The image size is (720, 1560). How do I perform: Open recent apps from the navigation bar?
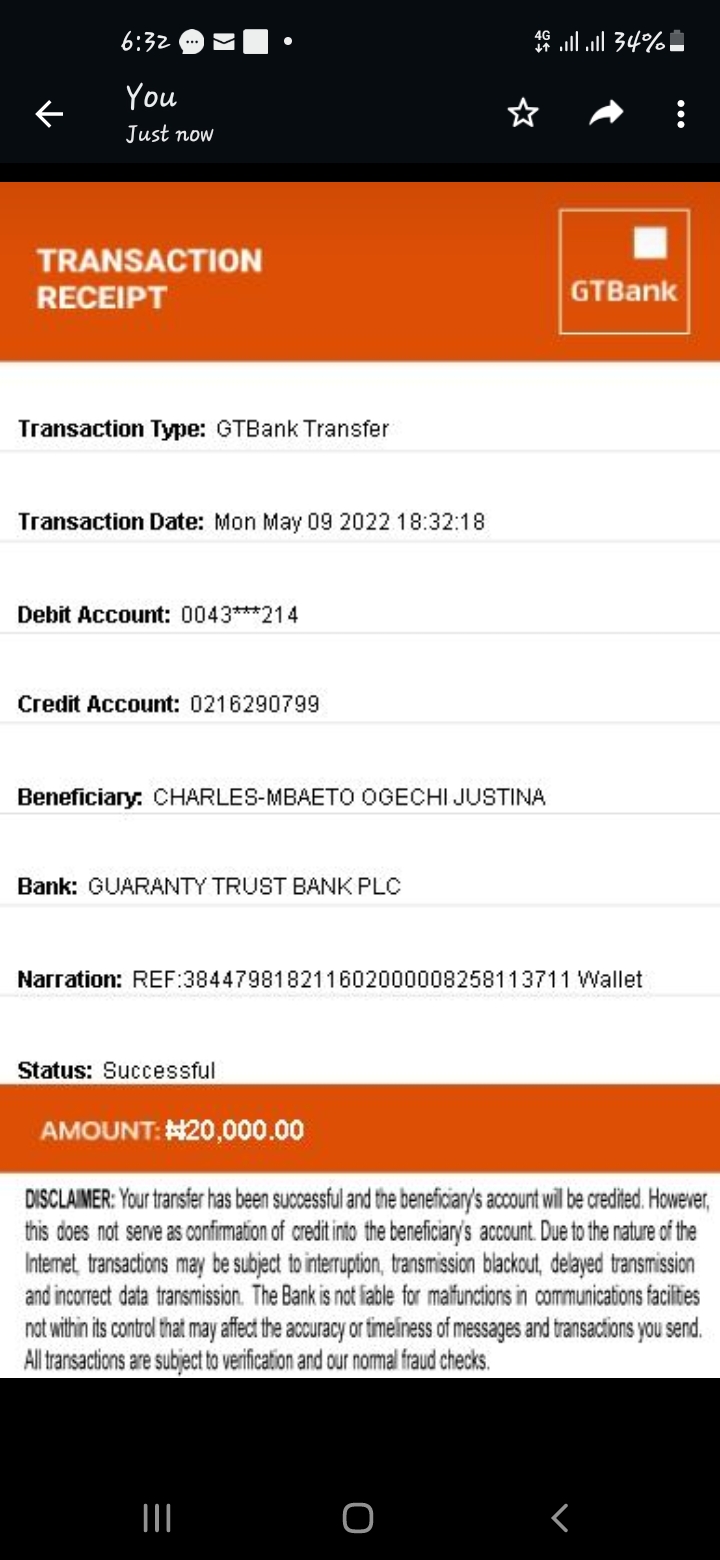point(157,1518)
